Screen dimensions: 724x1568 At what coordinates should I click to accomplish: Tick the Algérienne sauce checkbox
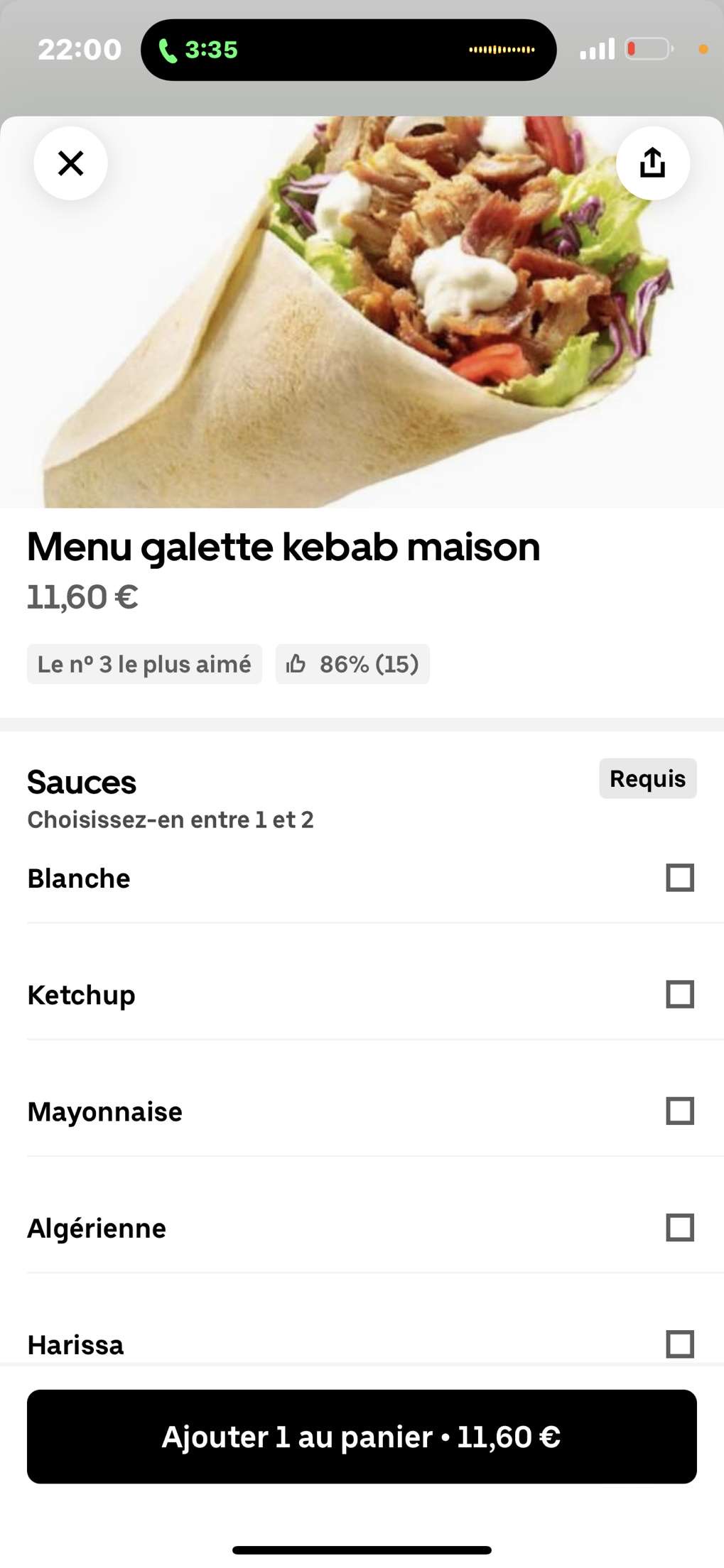[x=679, y=1227]
